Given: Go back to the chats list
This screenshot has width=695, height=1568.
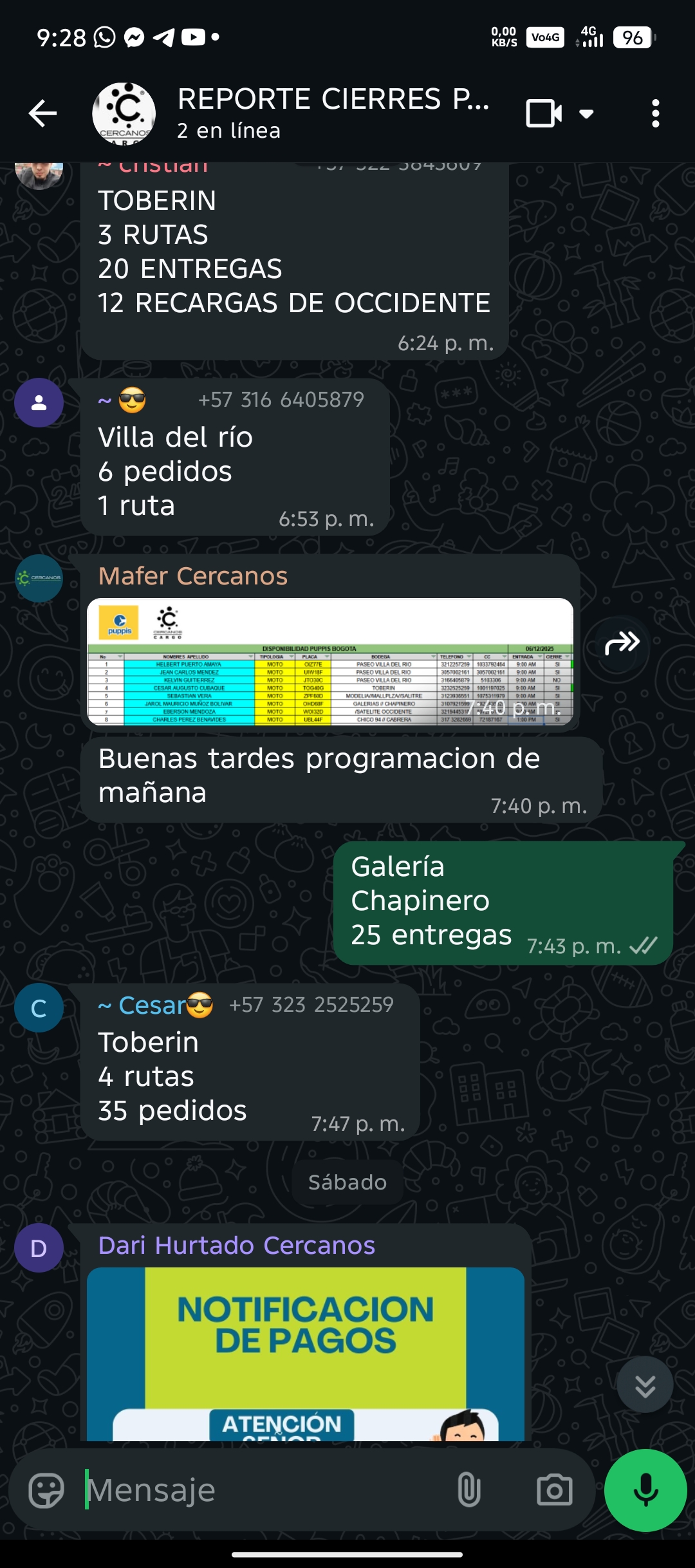Looking at the screenshot, I should click(x=42, y=114).
